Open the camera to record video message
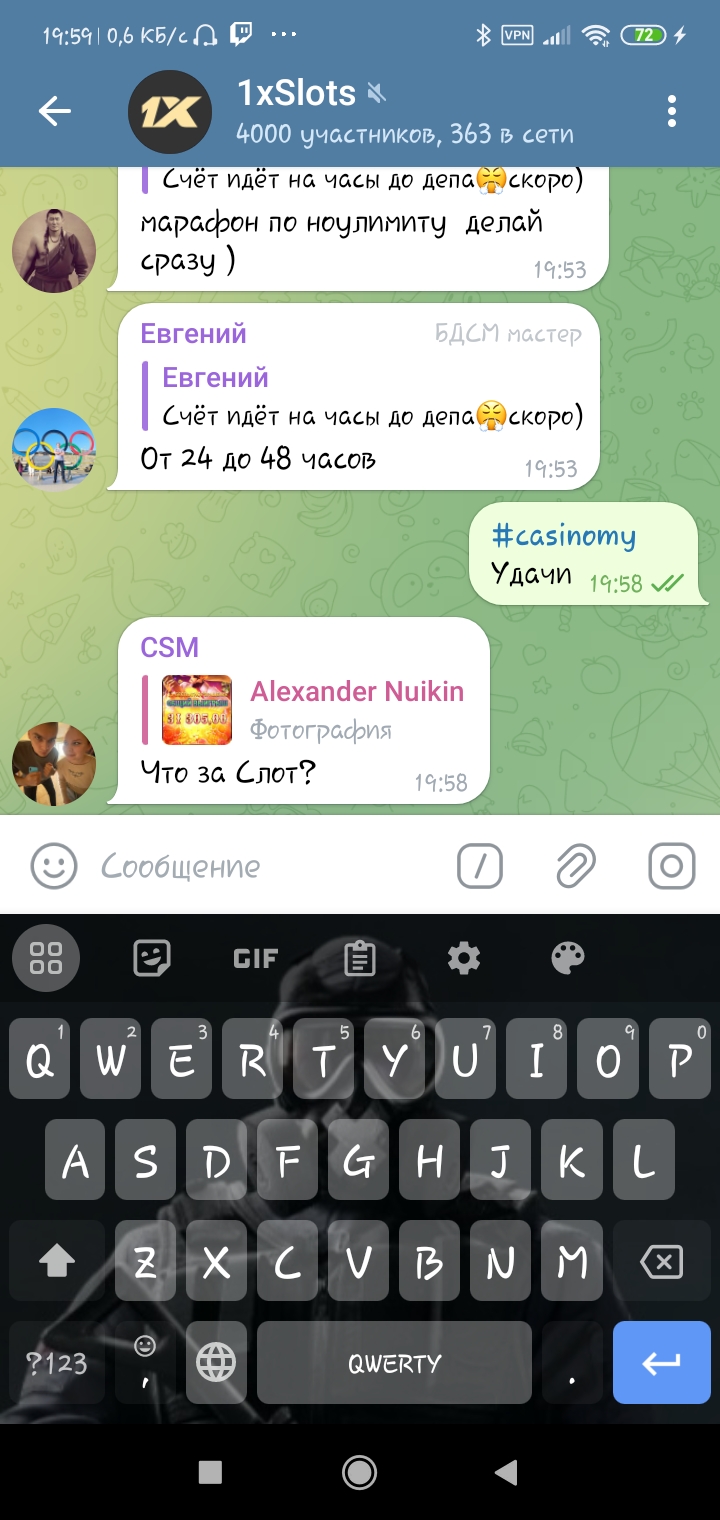The image size is (720, 1520). 671,866
